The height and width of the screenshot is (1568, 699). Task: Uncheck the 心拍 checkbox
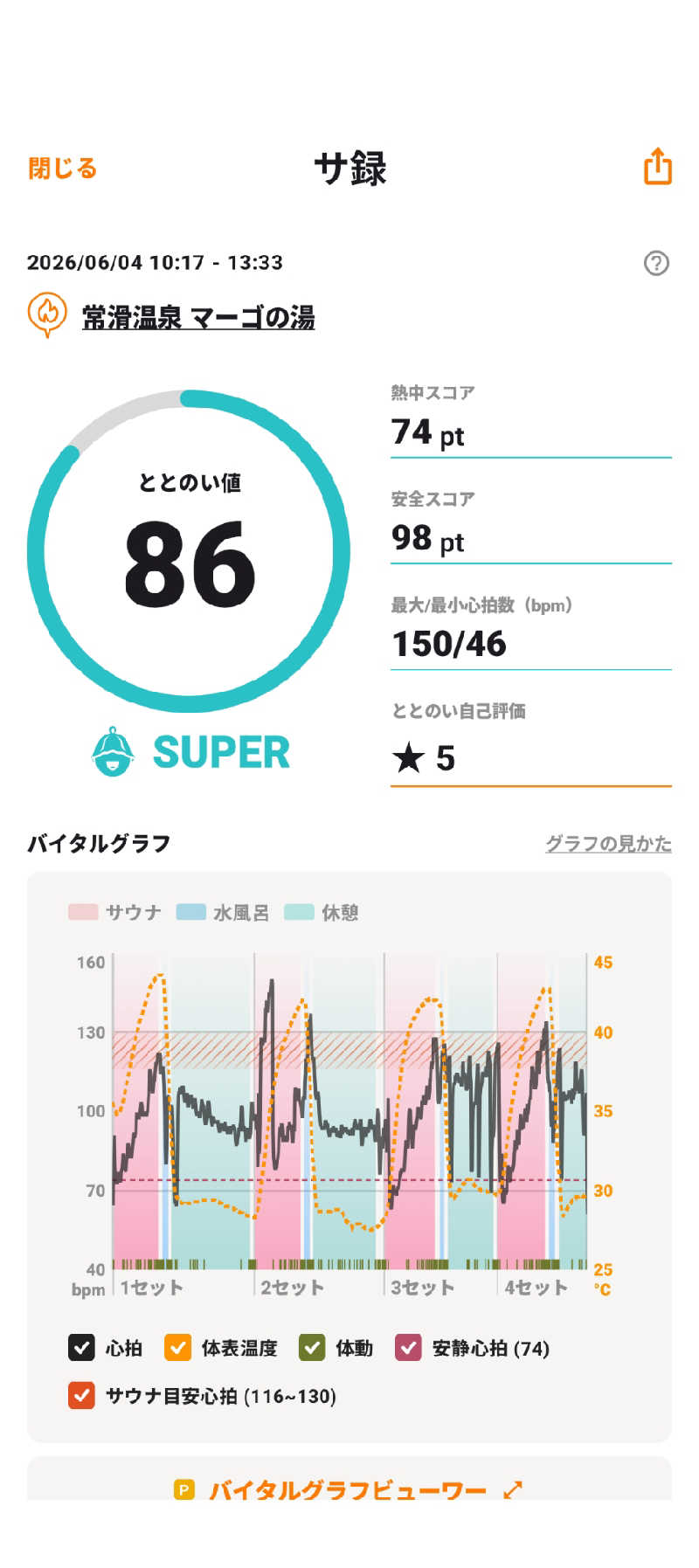pos(81,1348)
